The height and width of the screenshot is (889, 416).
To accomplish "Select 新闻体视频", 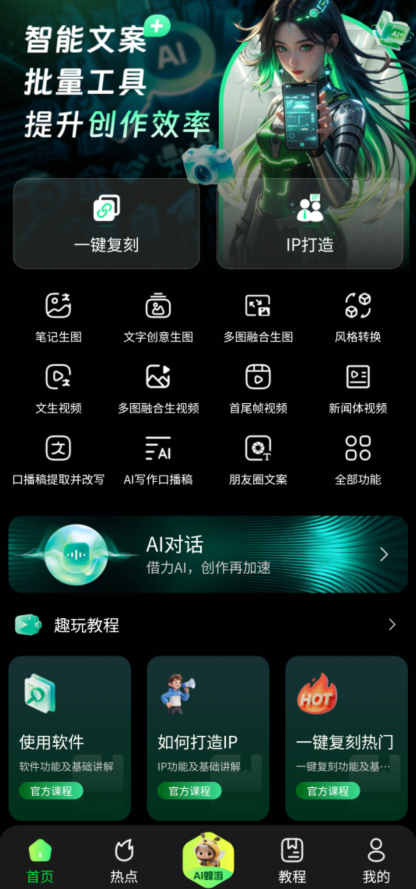I will 358,389.
